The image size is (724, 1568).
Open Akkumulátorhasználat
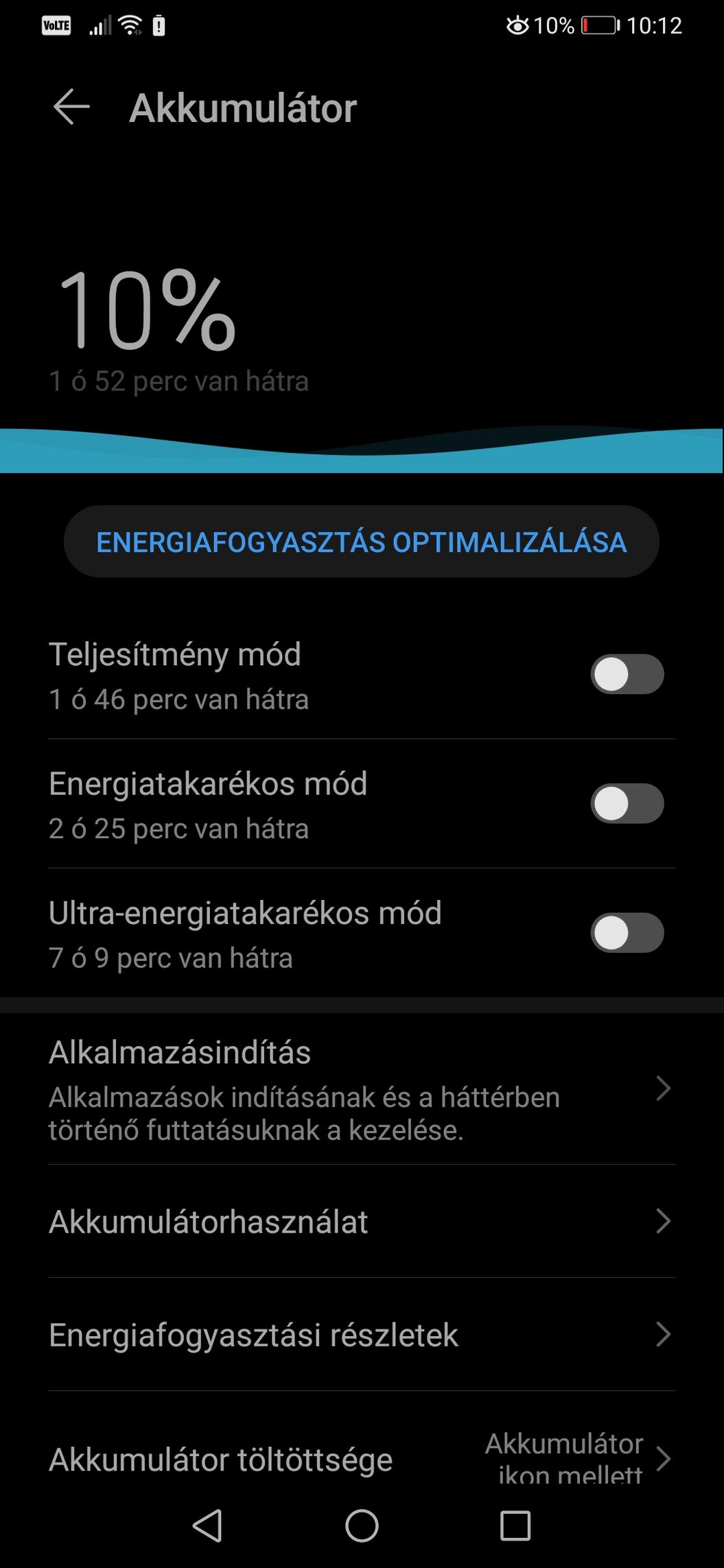click(x=362, y=1221)
